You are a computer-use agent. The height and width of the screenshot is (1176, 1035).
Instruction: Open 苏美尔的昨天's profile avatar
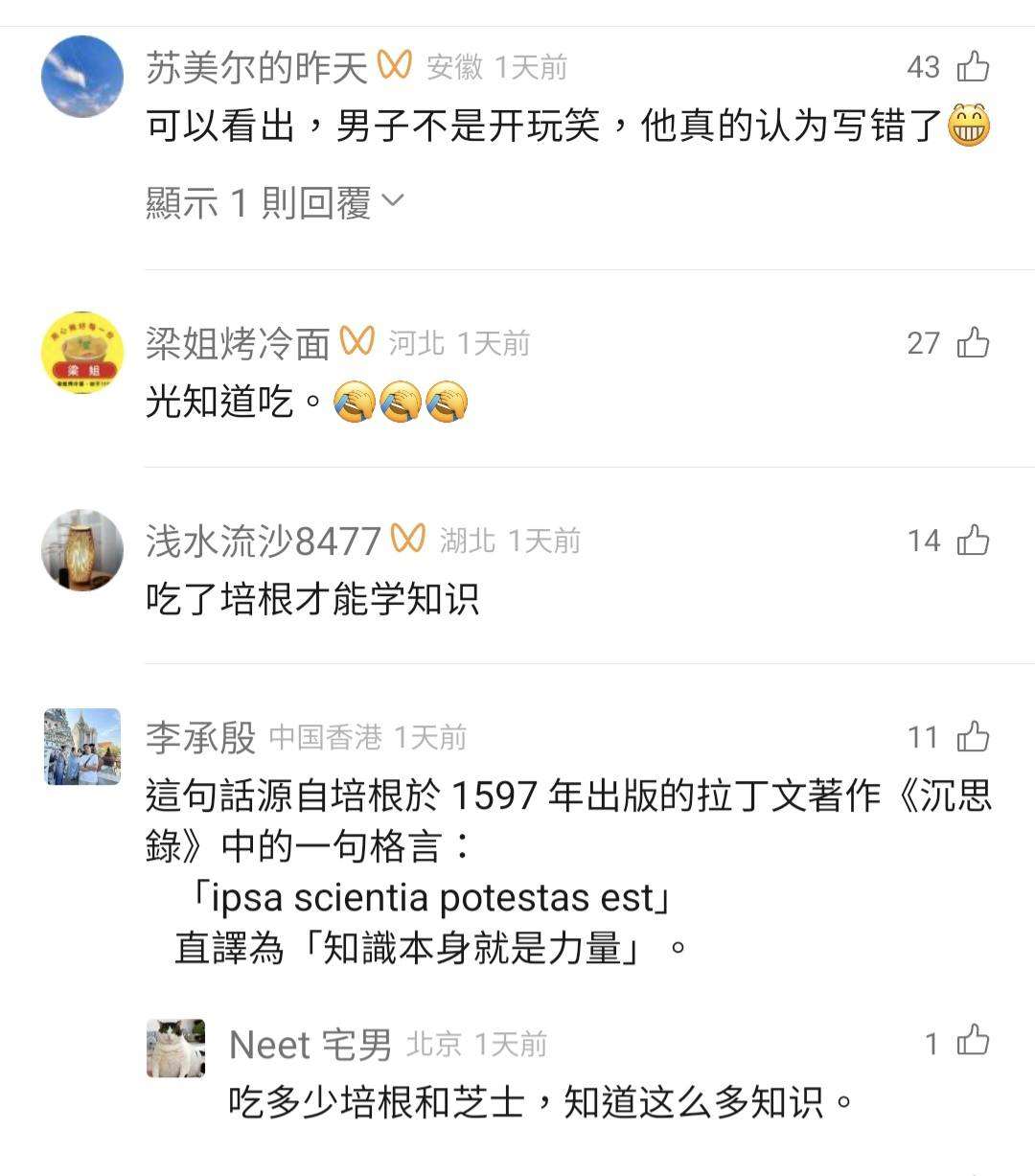(x=82, y=77)
